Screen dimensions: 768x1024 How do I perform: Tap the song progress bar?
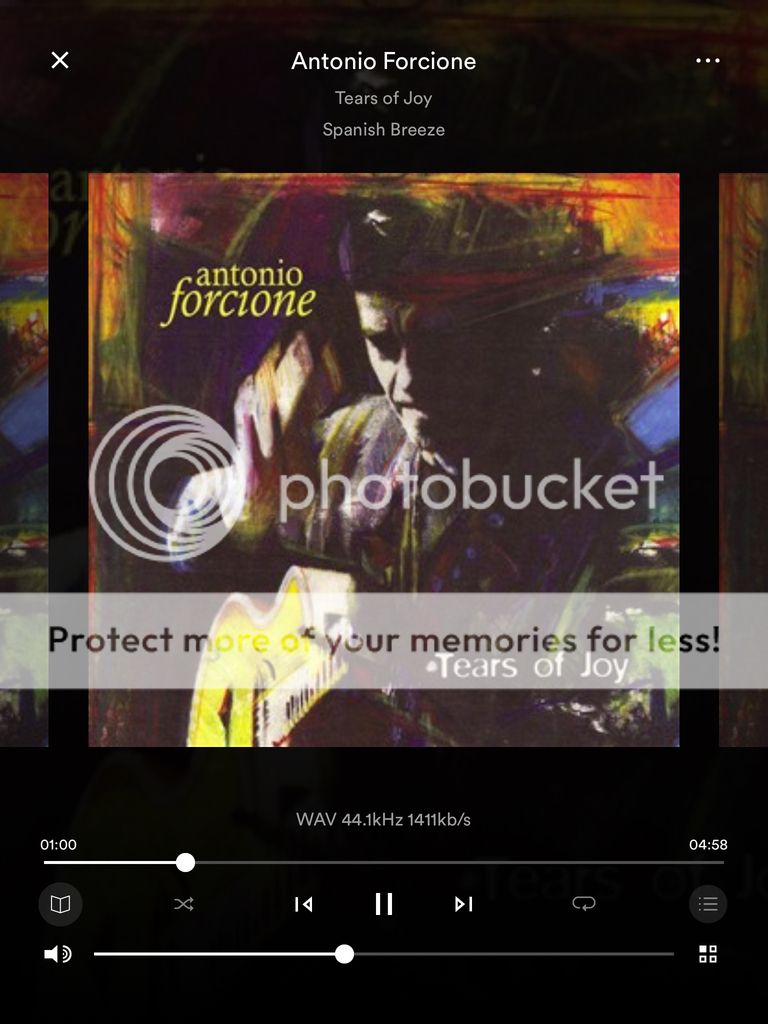(450, 862)
